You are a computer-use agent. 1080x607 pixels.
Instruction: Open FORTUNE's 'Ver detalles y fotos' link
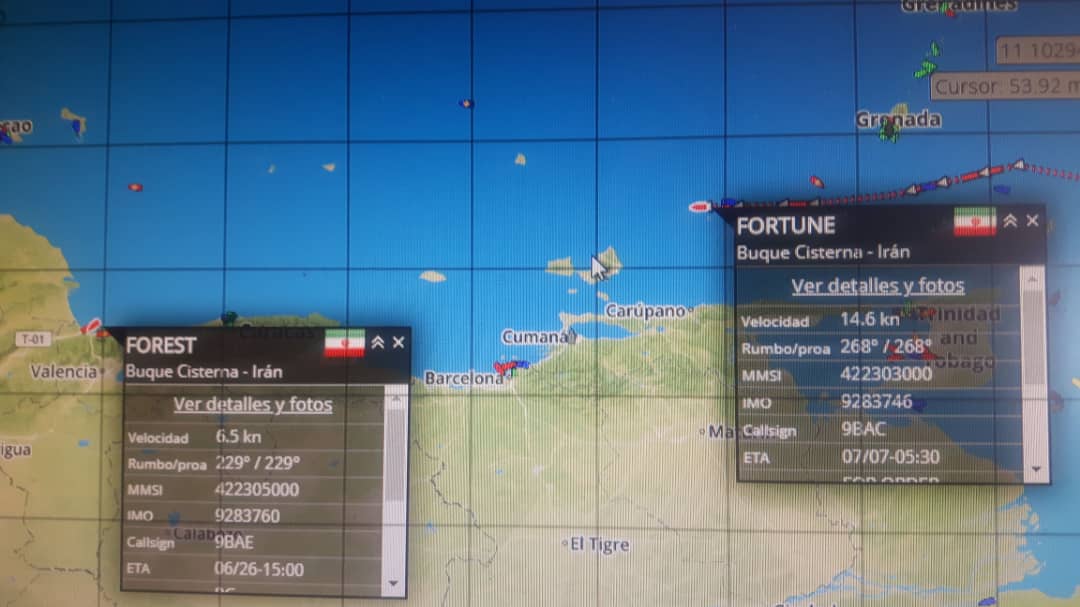tap(878, 285)
